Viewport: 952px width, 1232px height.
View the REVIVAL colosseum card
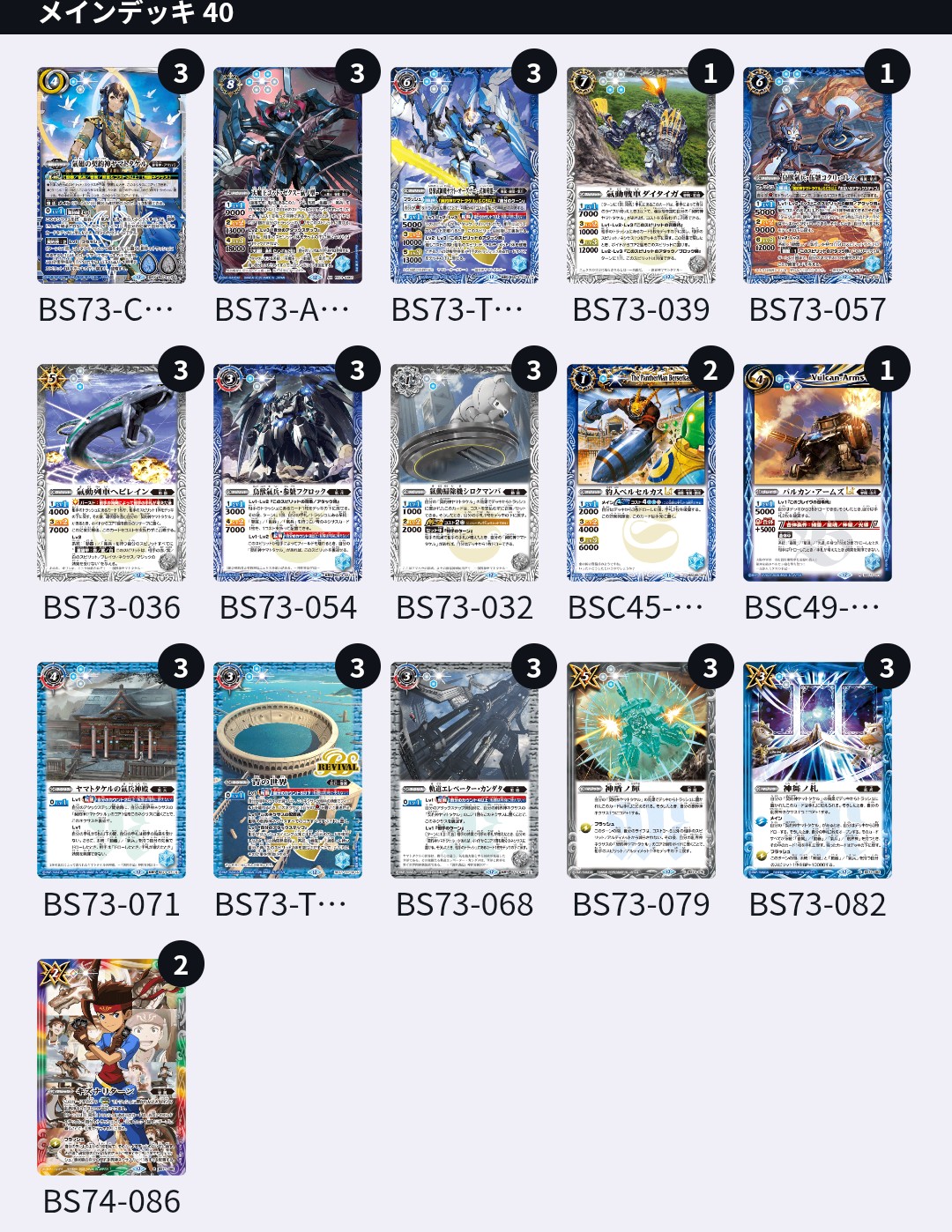(287, 770)
